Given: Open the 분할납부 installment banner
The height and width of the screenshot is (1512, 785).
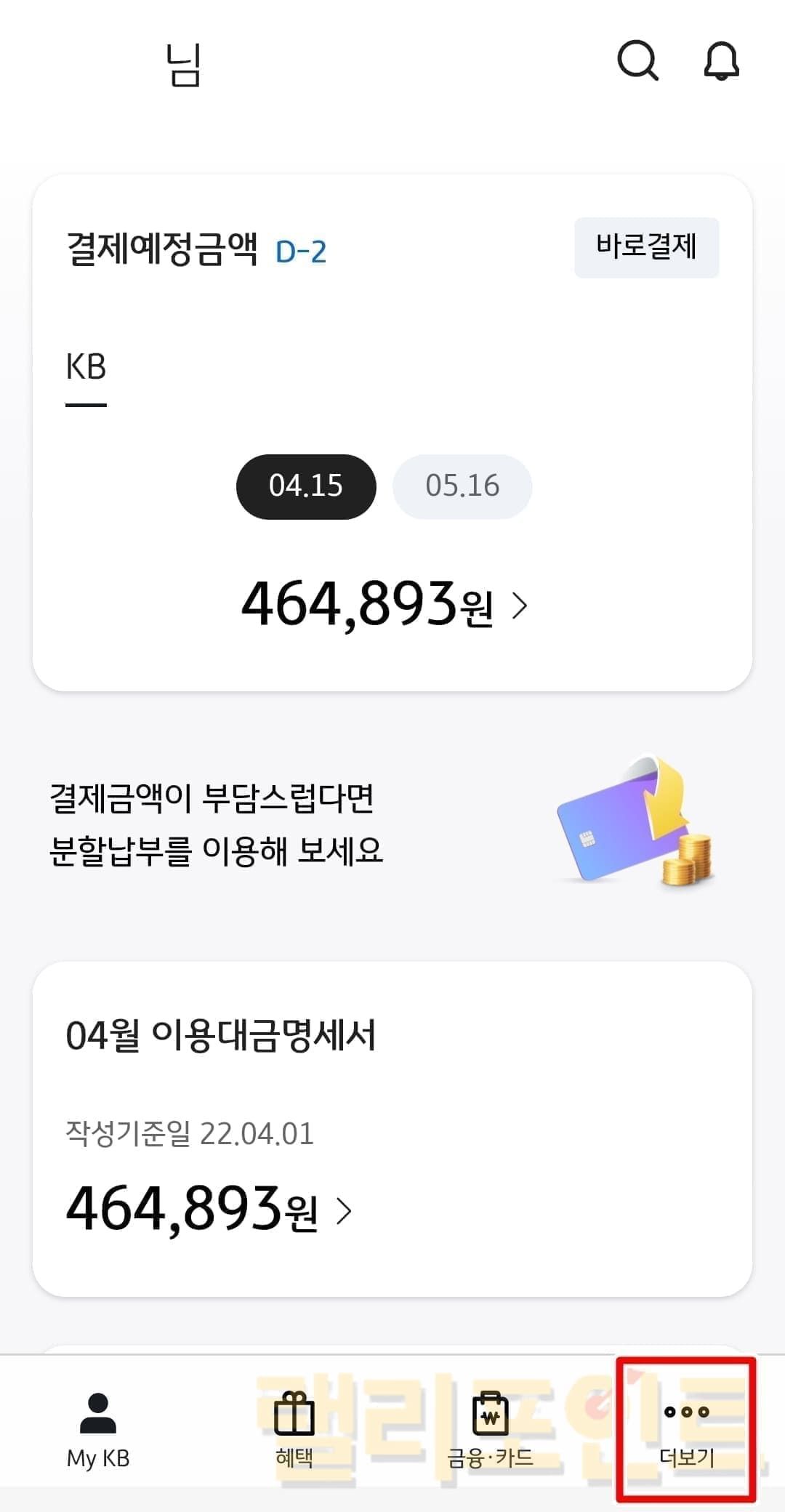Looking at the screenshot, I should pyautogui.click(x=392, y=825).
